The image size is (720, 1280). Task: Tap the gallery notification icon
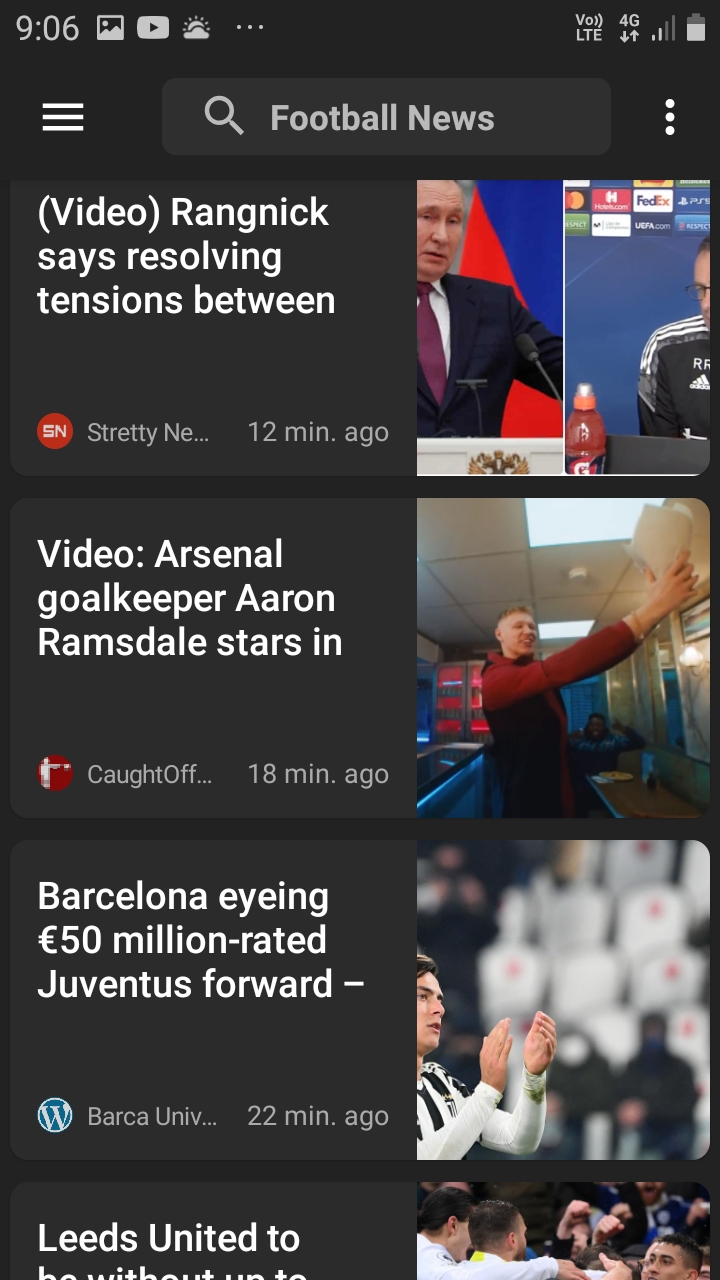pyautogui.click(x=110, y=27)
